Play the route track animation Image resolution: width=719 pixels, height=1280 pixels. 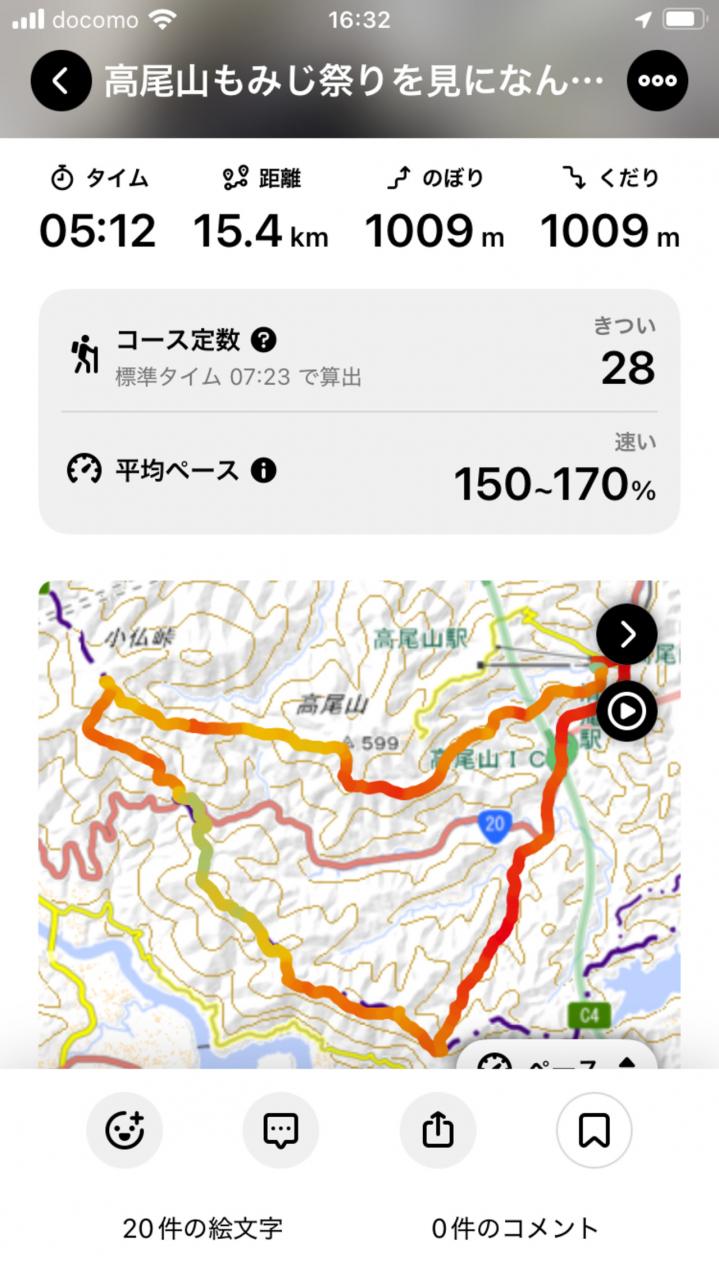627,711
